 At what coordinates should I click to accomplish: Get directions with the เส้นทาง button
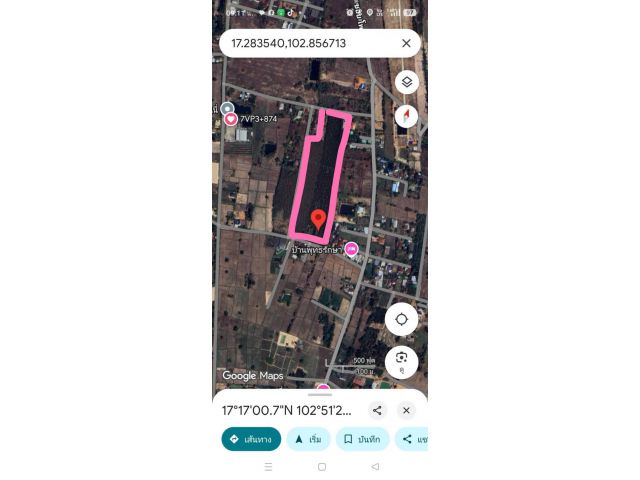(x=251, y=439)
